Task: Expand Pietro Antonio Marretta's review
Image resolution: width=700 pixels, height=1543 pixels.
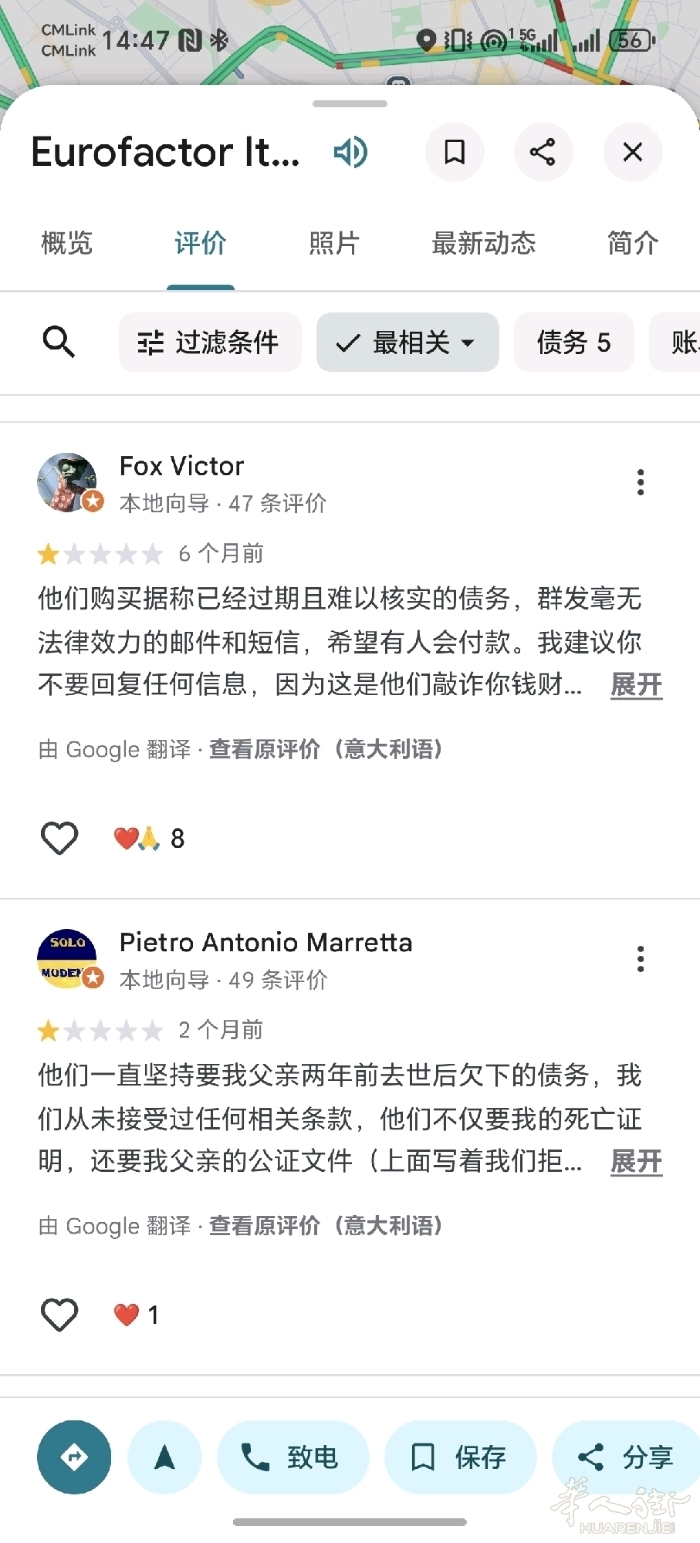Action: [636, 1162]
